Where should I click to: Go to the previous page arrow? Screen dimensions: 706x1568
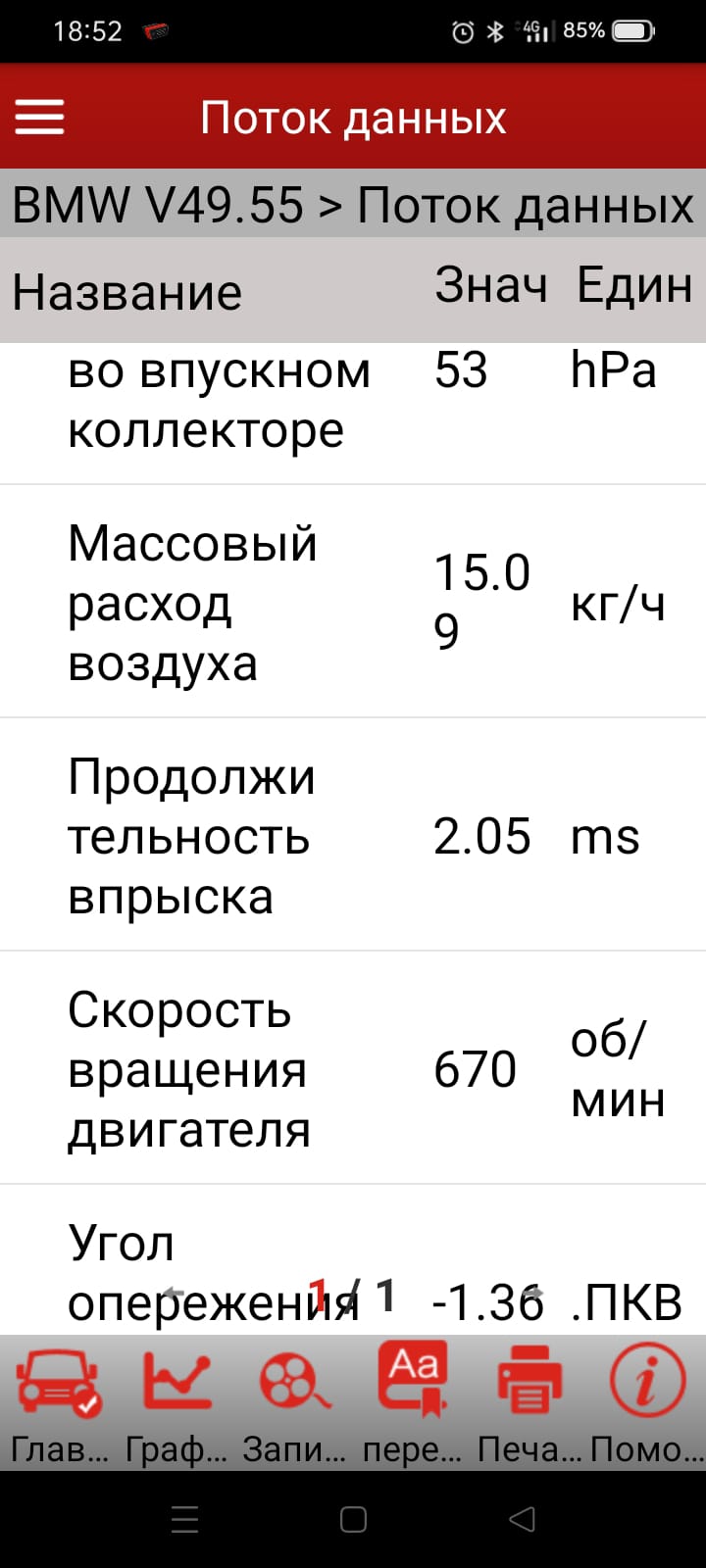tap(175, 1294)
